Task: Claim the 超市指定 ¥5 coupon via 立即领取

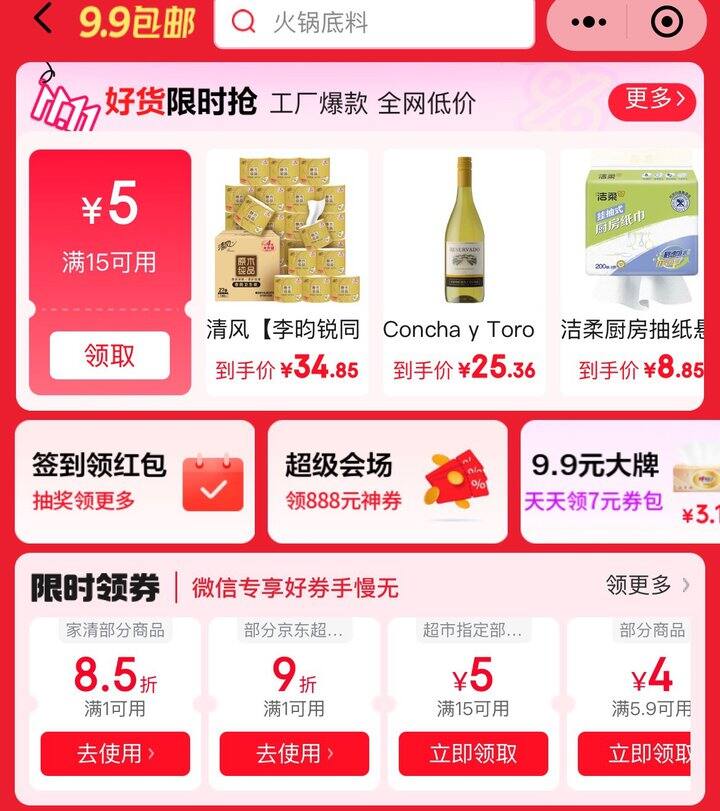Action: (x=473, y=753)
